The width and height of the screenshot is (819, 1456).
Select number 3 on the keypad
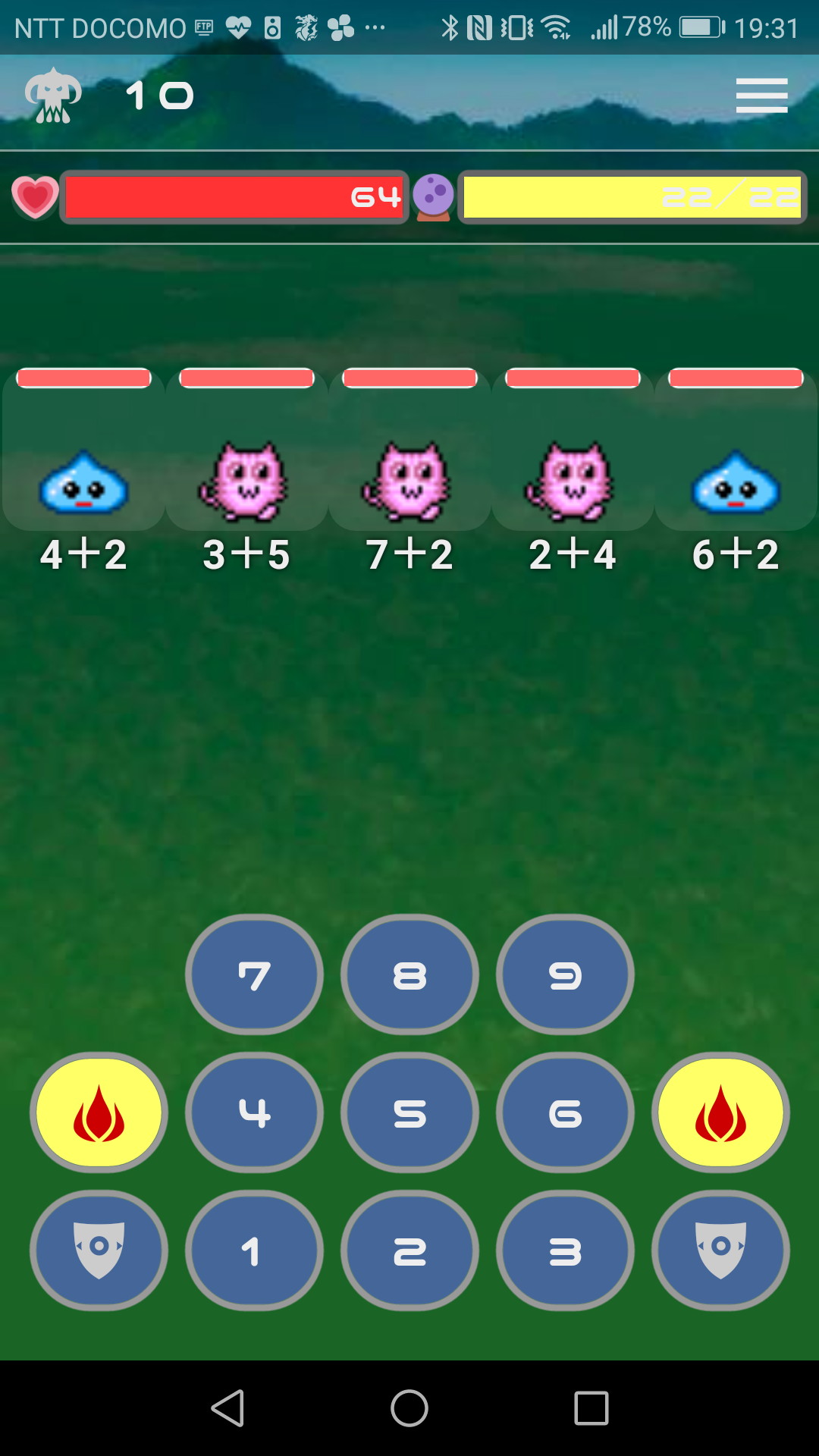pyautogui.click(x=565, y=1250)
